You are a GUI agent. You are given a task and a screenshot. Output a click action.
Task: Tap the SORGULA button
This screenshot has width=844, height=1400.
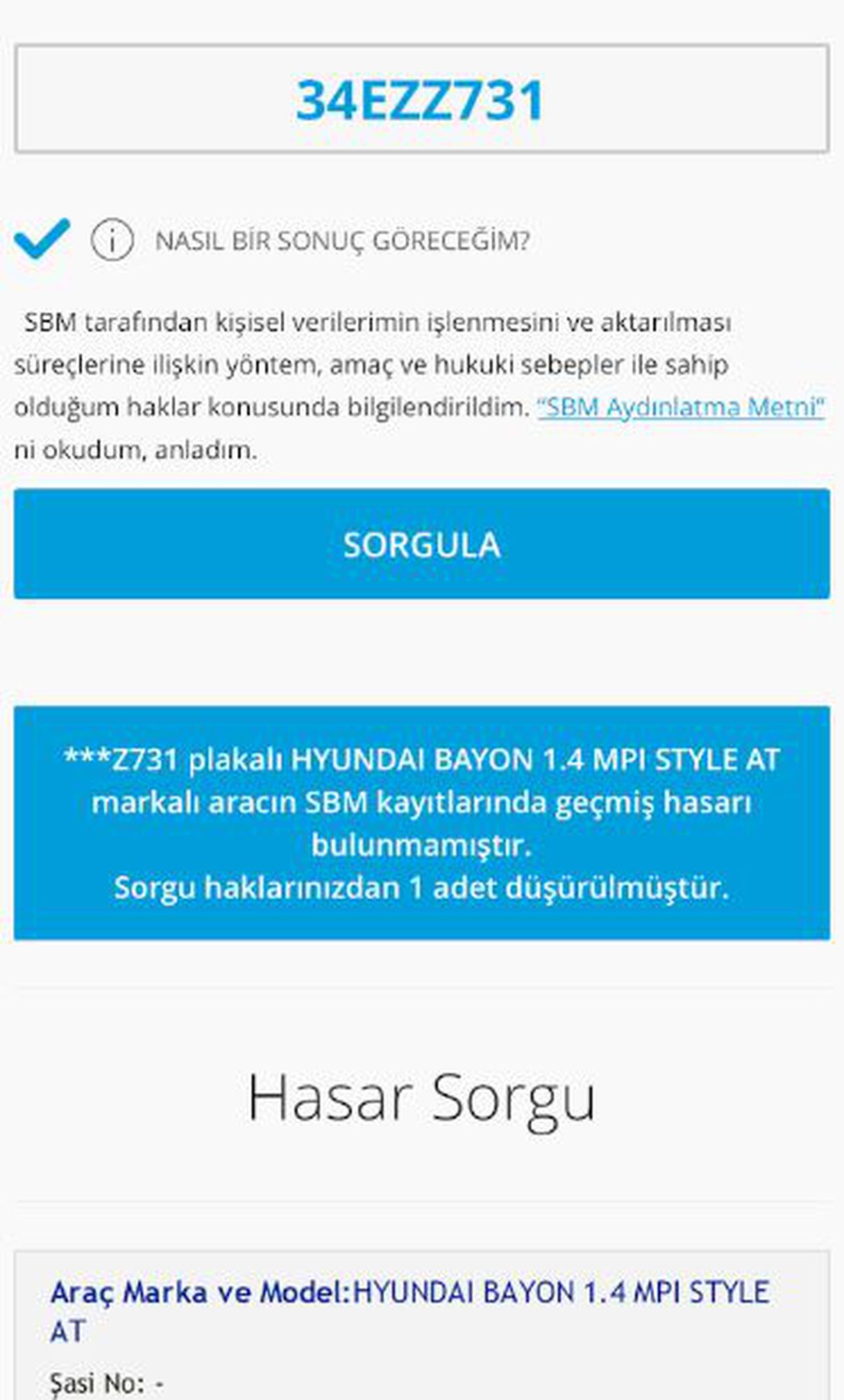point(421,544)
